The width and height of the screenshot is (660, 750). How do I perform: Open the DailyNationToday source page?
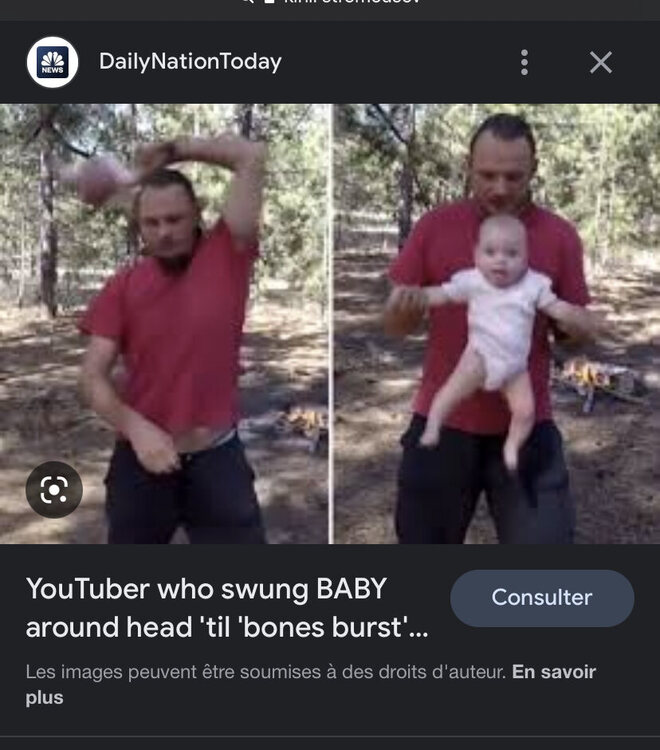(x=190, y=62)
